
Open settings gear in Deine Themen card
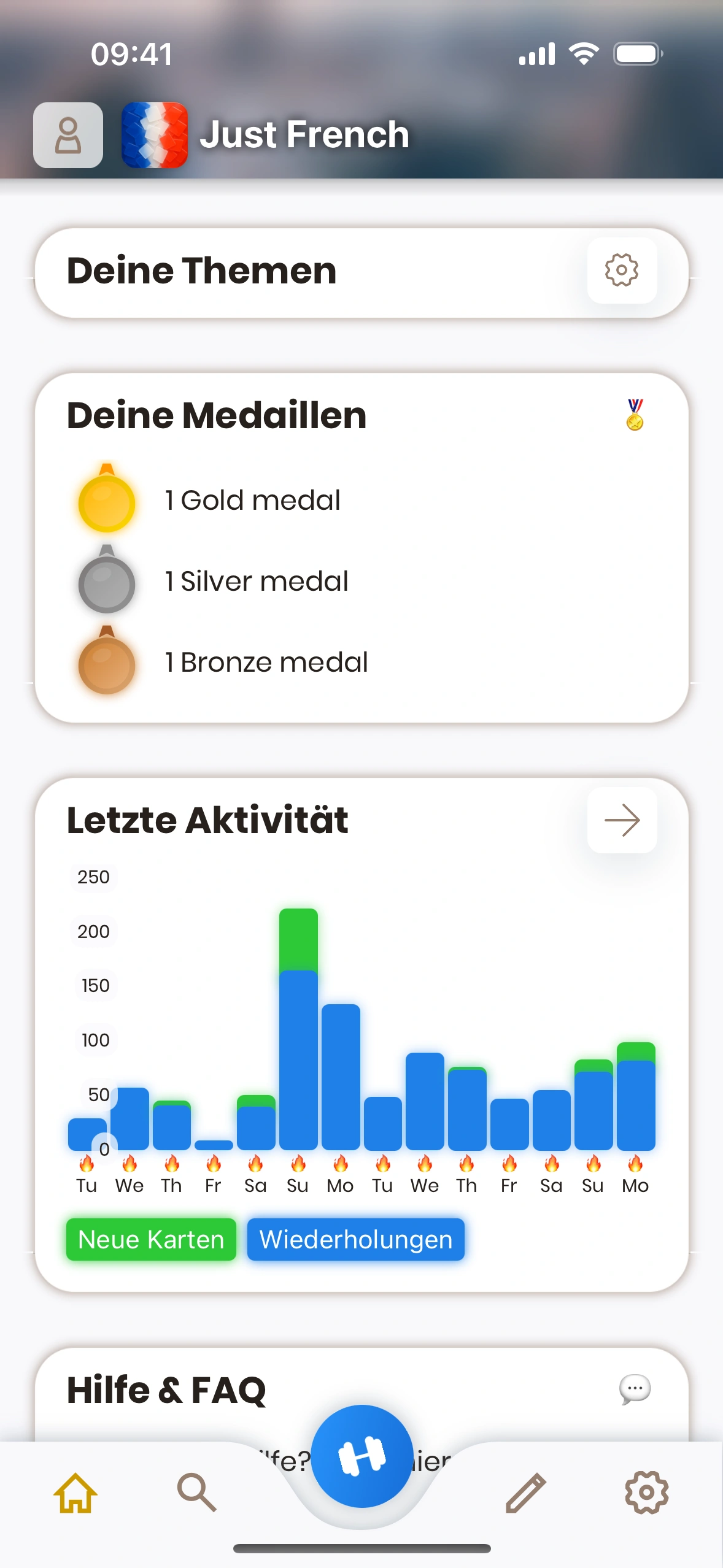click(622, 271)
